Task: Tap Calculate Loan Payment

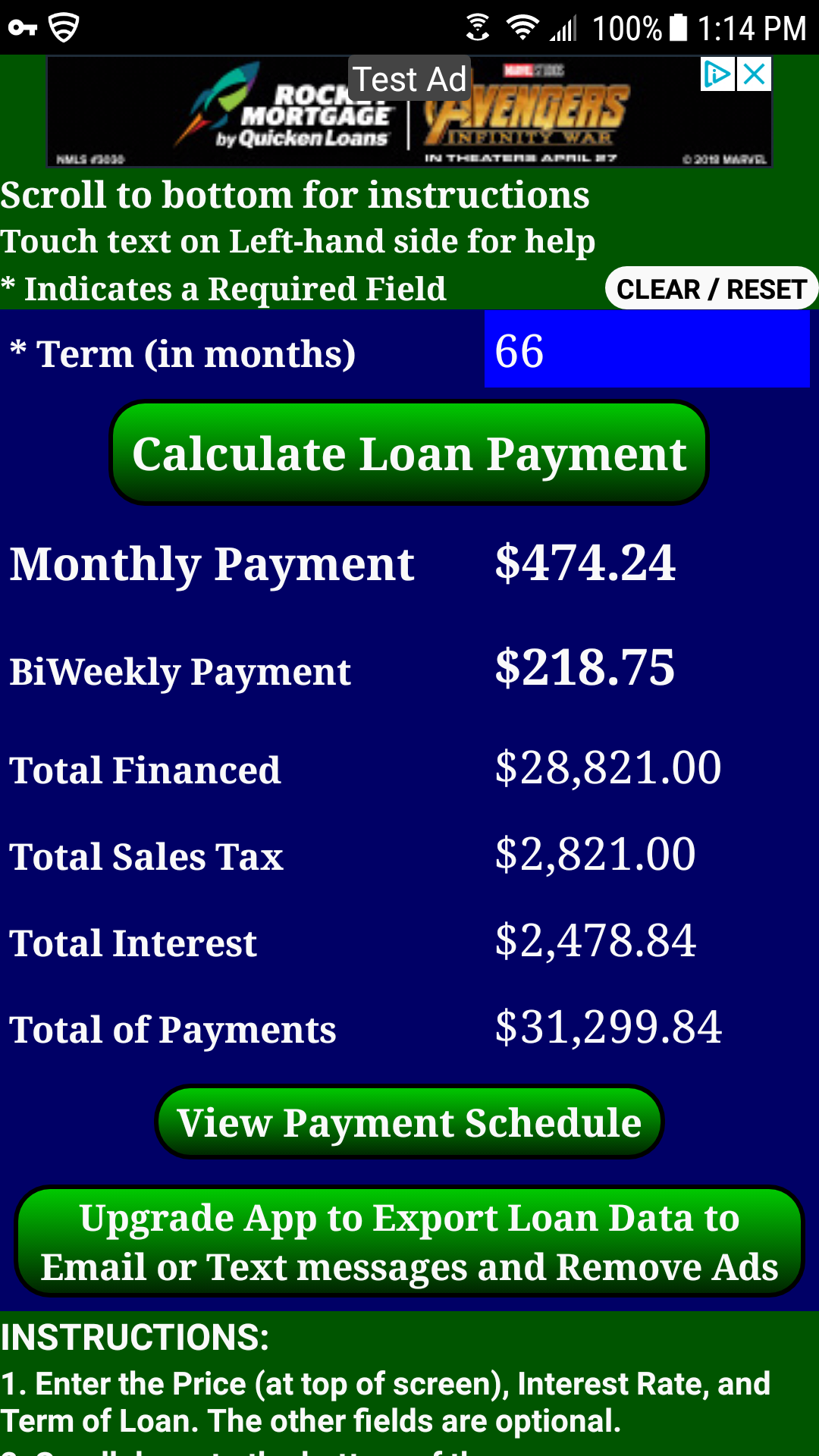Action: (409, 453)
